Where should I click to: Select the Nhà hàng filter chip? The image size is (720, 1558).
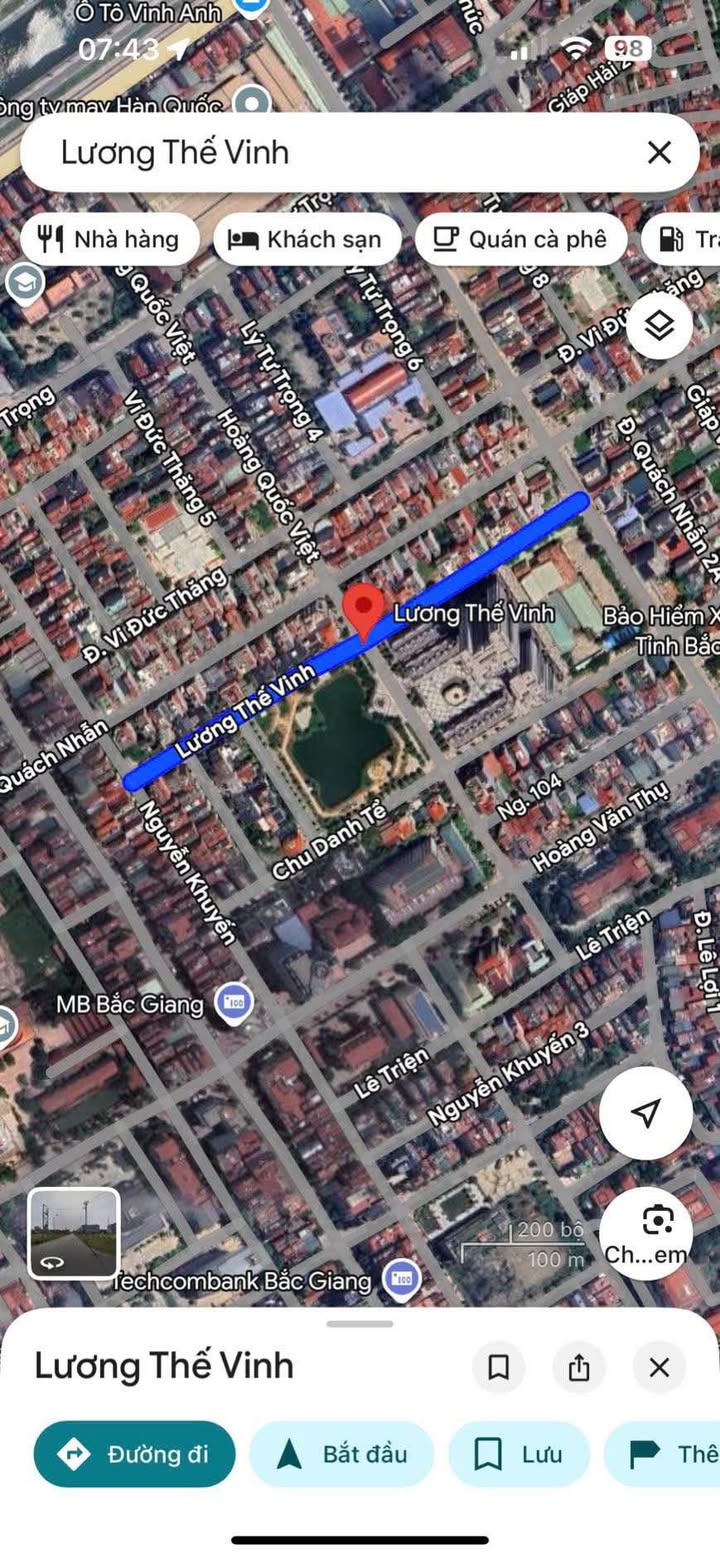[108, 239]
